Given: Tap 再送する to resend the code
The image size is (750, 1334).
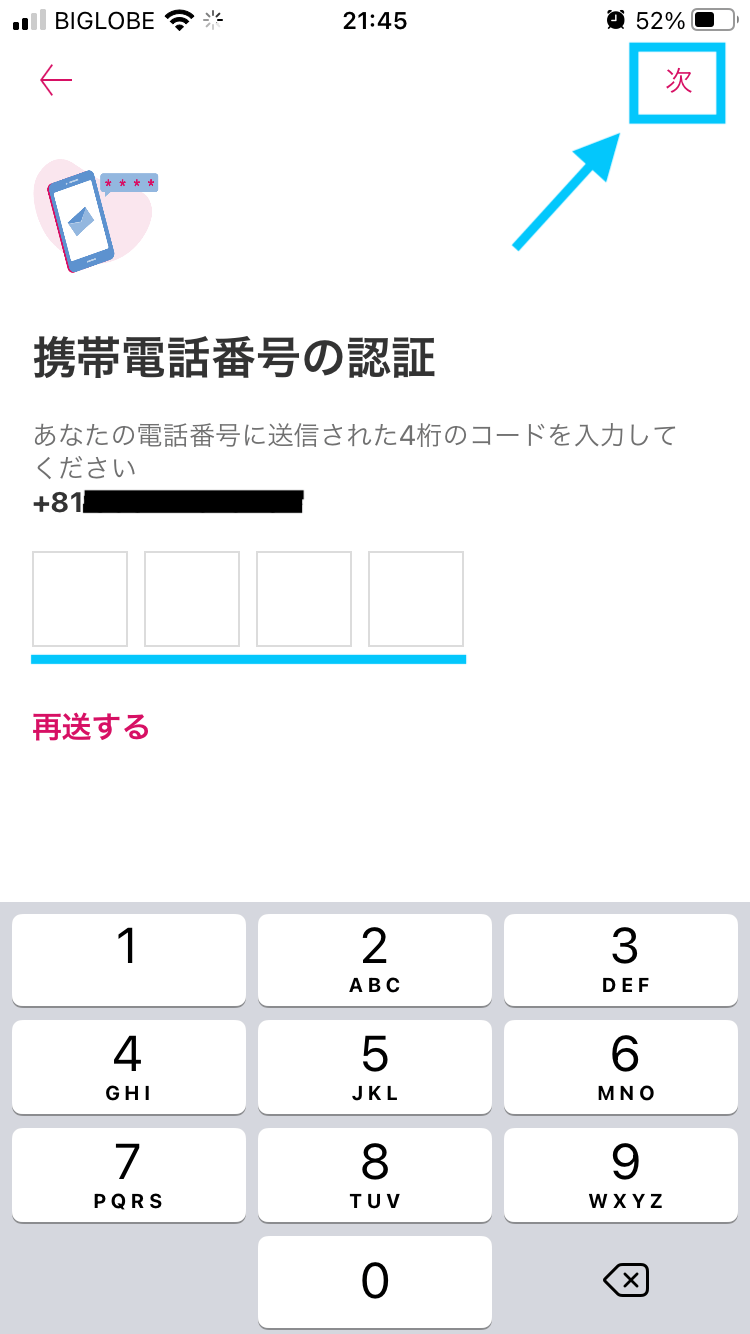Looking at the screenshot, I should [91, 727].
